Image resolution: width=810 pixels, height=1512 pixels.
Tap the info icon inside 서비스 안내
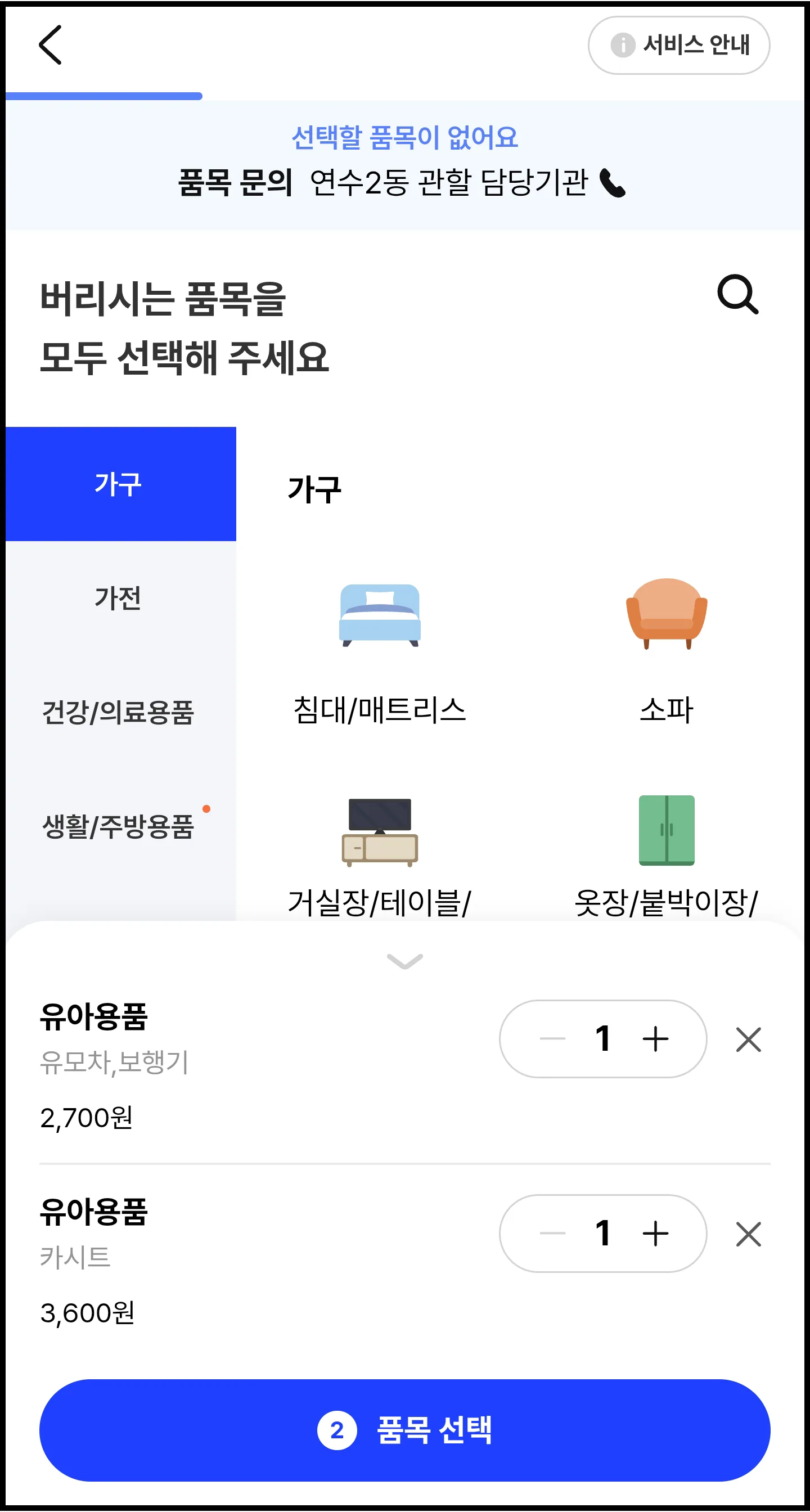click(623, 45)
